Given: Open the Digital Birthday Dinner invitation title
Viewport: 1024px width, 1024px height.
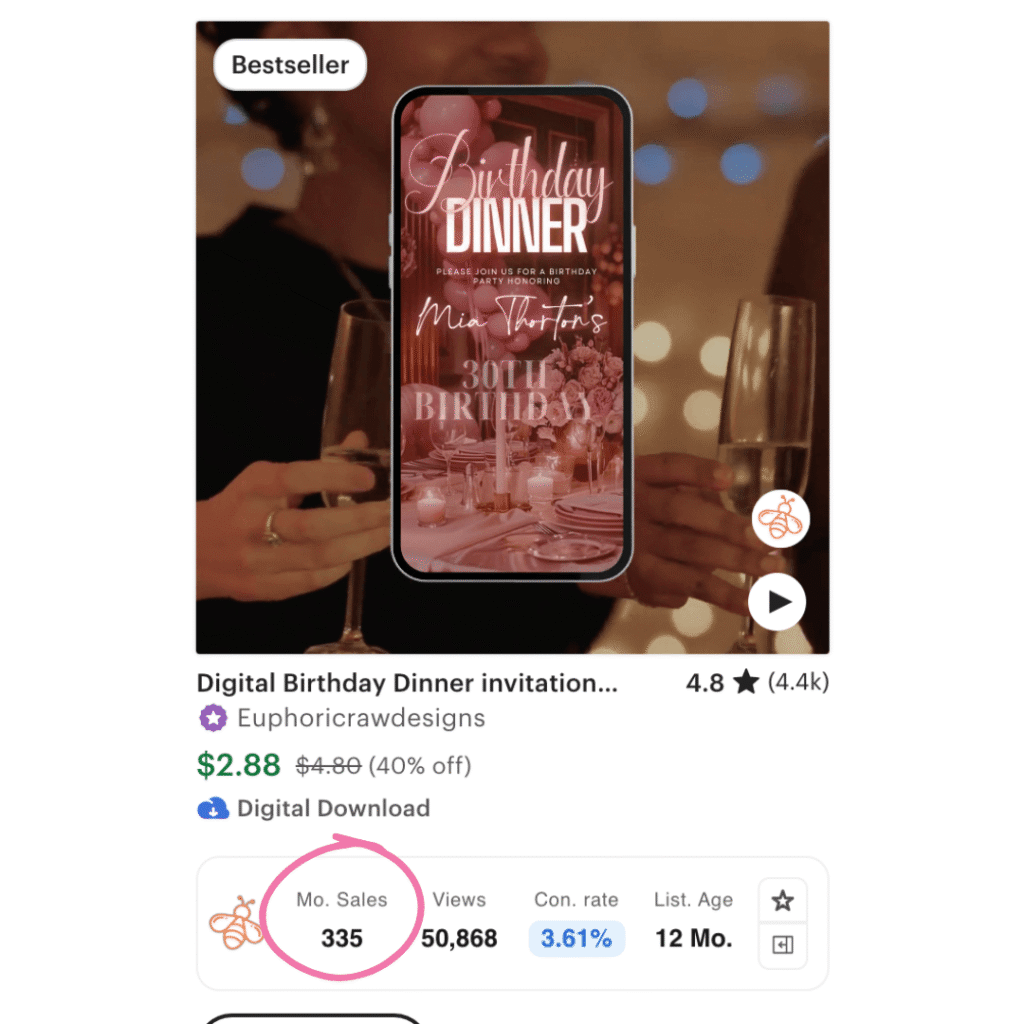Looking at the screenshot, I should coord(407,684).
